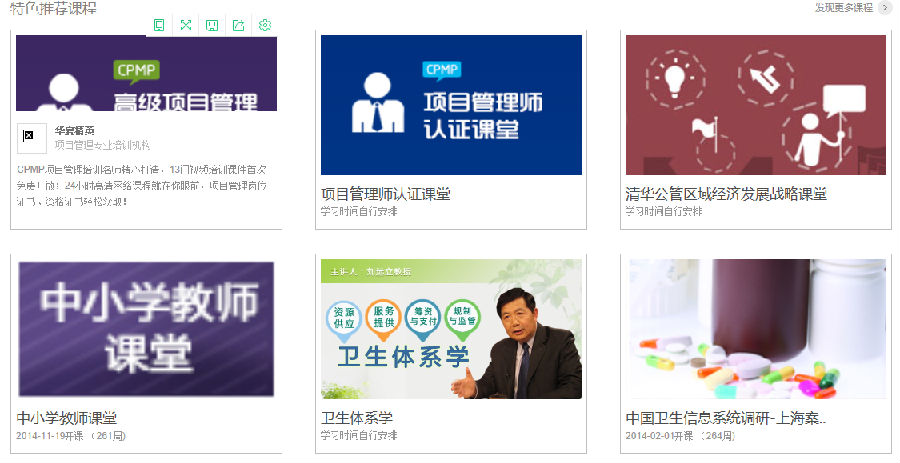The image size is (900, 463).
Task: Tap the save icon in image toolbar
Action: coord(212,26)
